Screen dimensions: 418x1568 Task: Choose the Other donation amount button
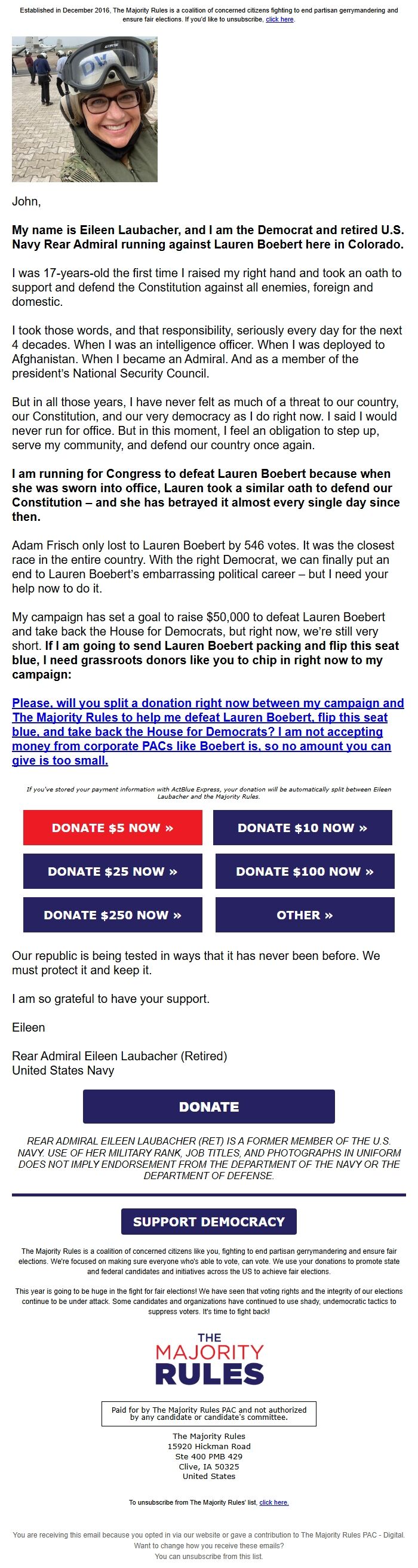[x=305, y=915]
